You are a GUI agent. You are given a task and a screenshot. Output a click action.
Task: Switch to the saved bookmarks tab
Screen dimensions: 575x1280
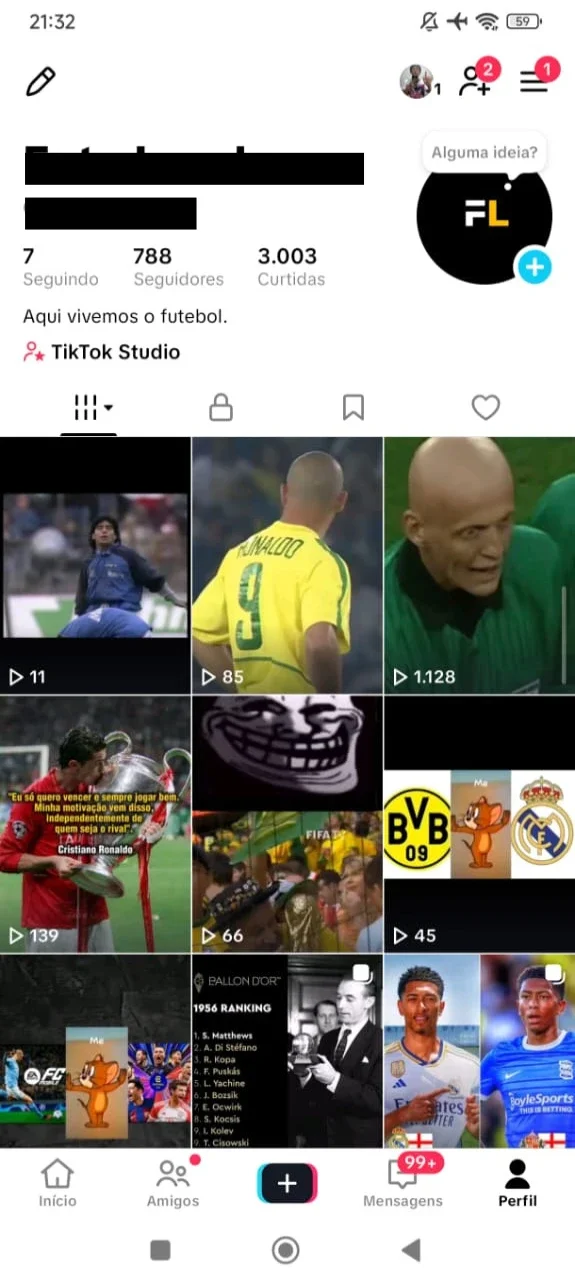[x=353, y=407]
